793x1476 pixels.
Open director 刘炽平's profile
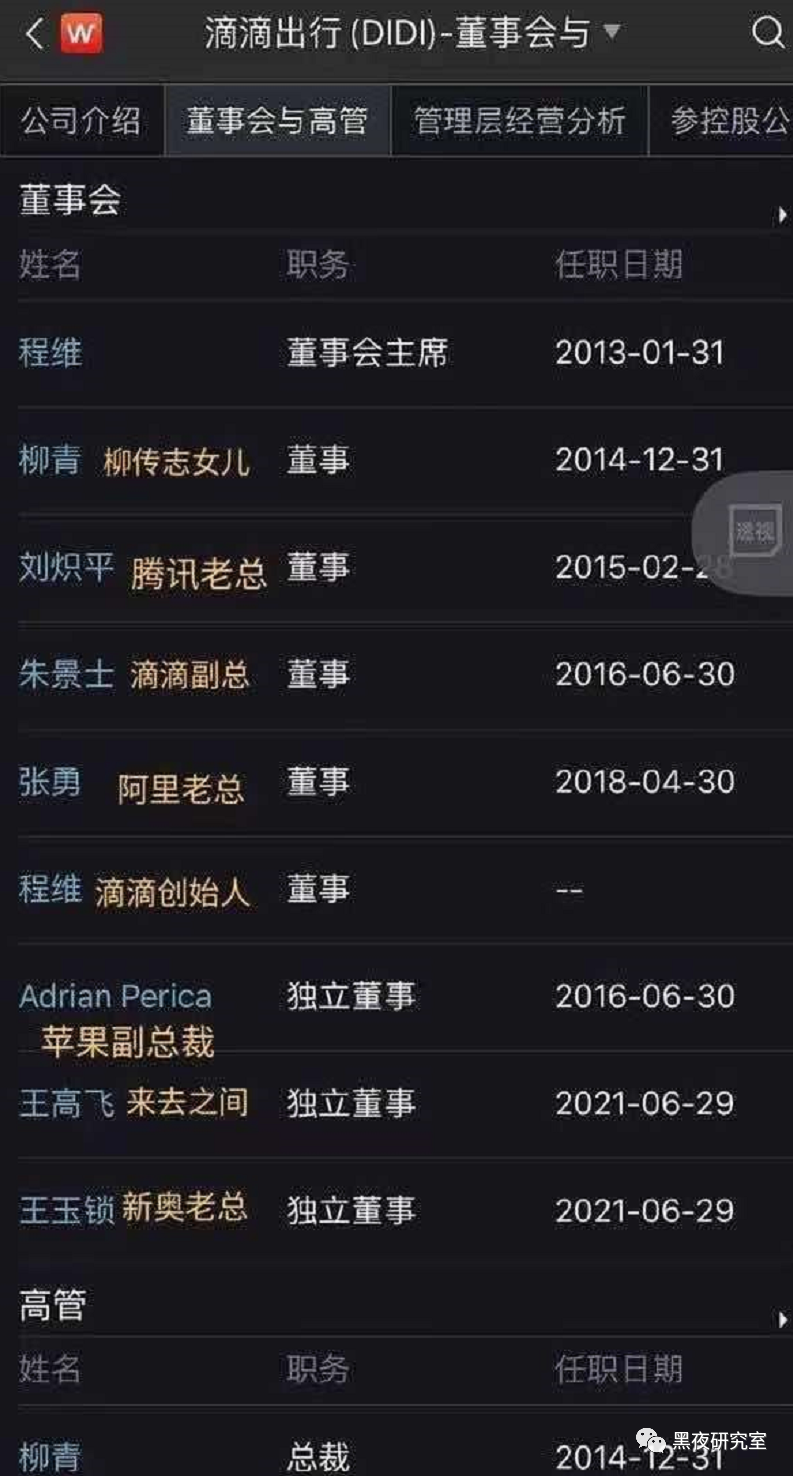[x=66, y=567]
